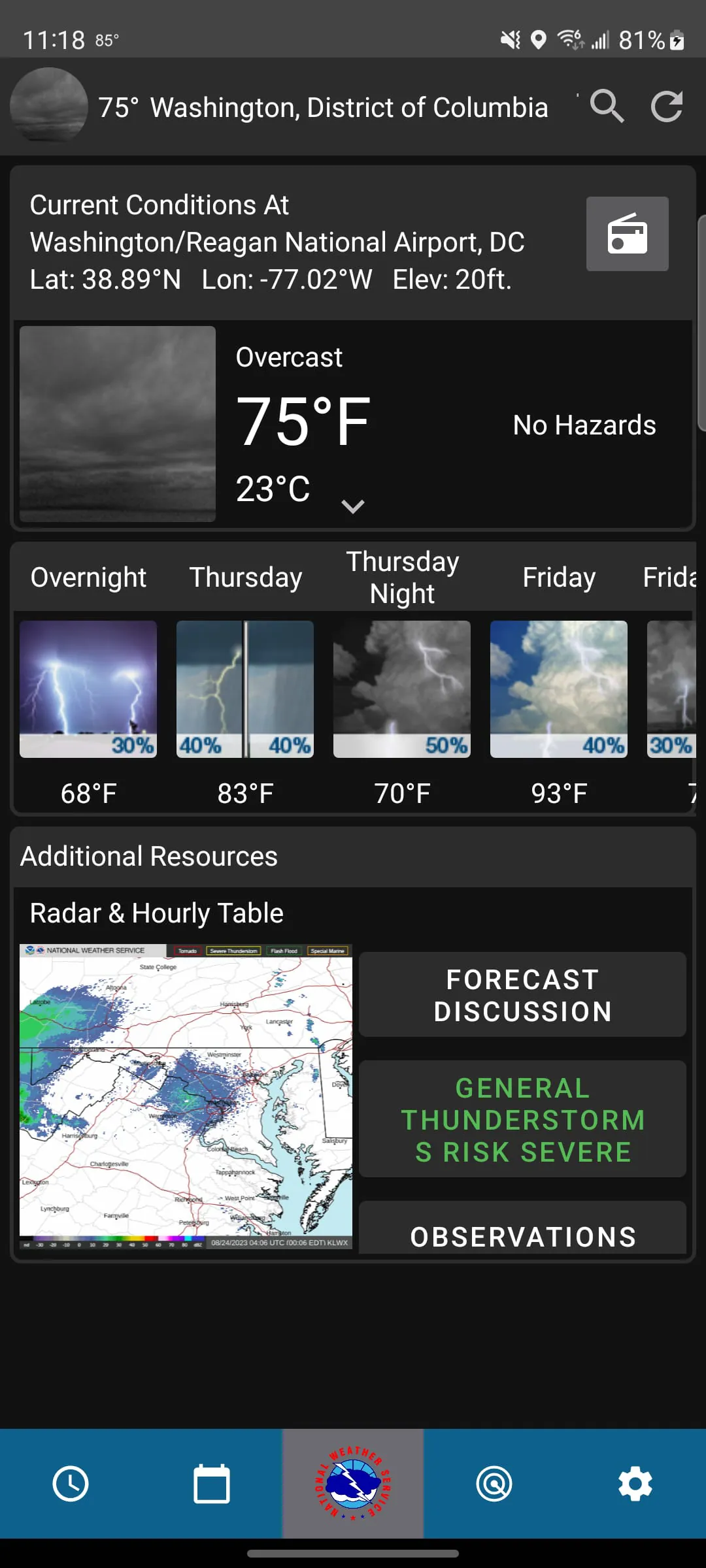Open the mentions @ icon in bottom bar
The height and width of the screenshot is (1568, 706).
coord(494,1483)
